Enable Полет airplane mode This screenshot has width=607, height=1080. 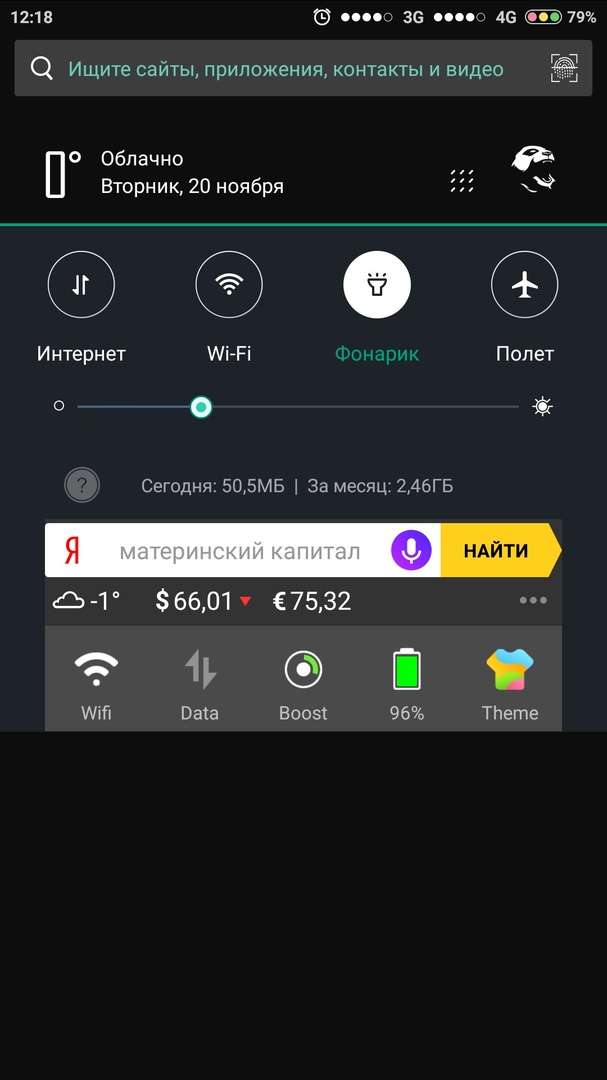[524, 284]
